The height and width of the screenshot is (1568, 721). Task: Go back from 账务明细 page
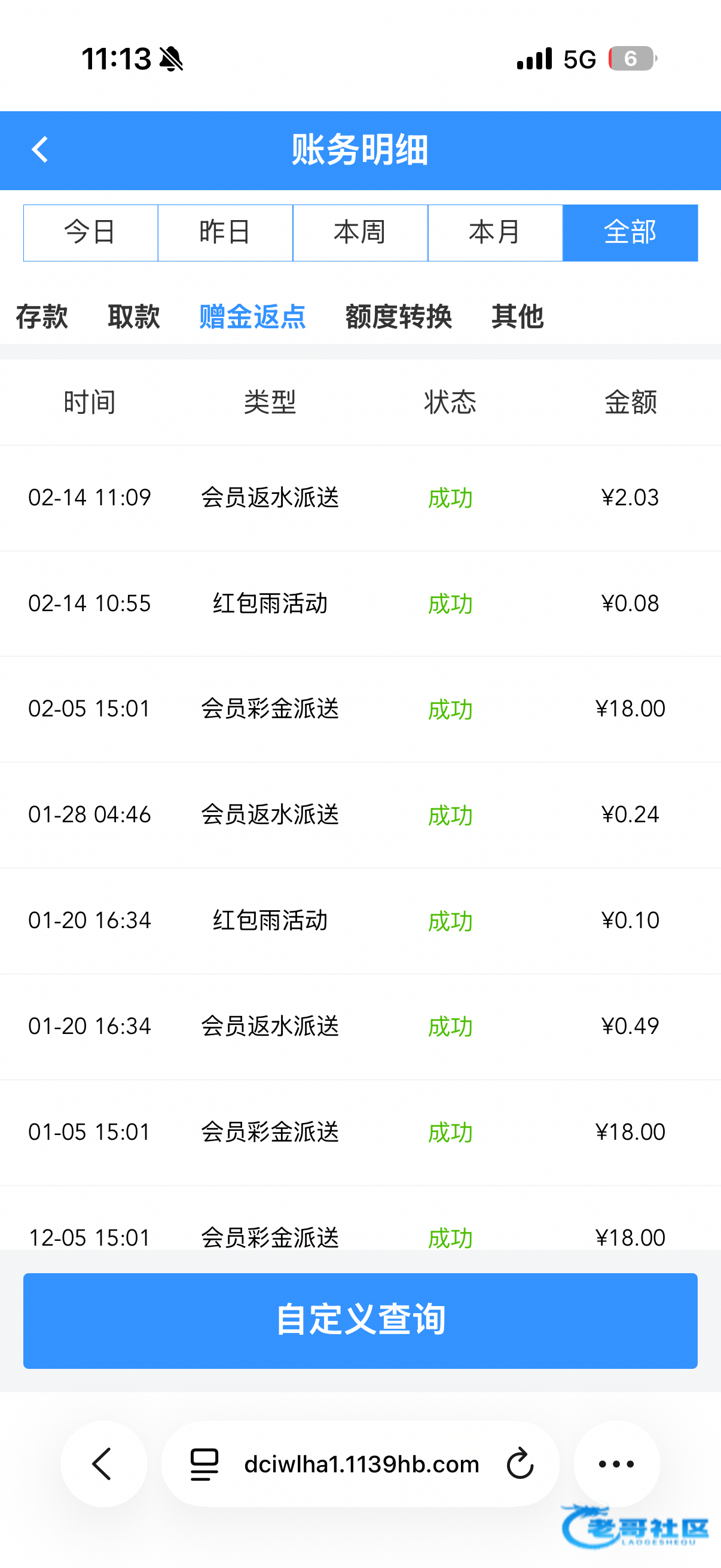(x=40, y=150)
